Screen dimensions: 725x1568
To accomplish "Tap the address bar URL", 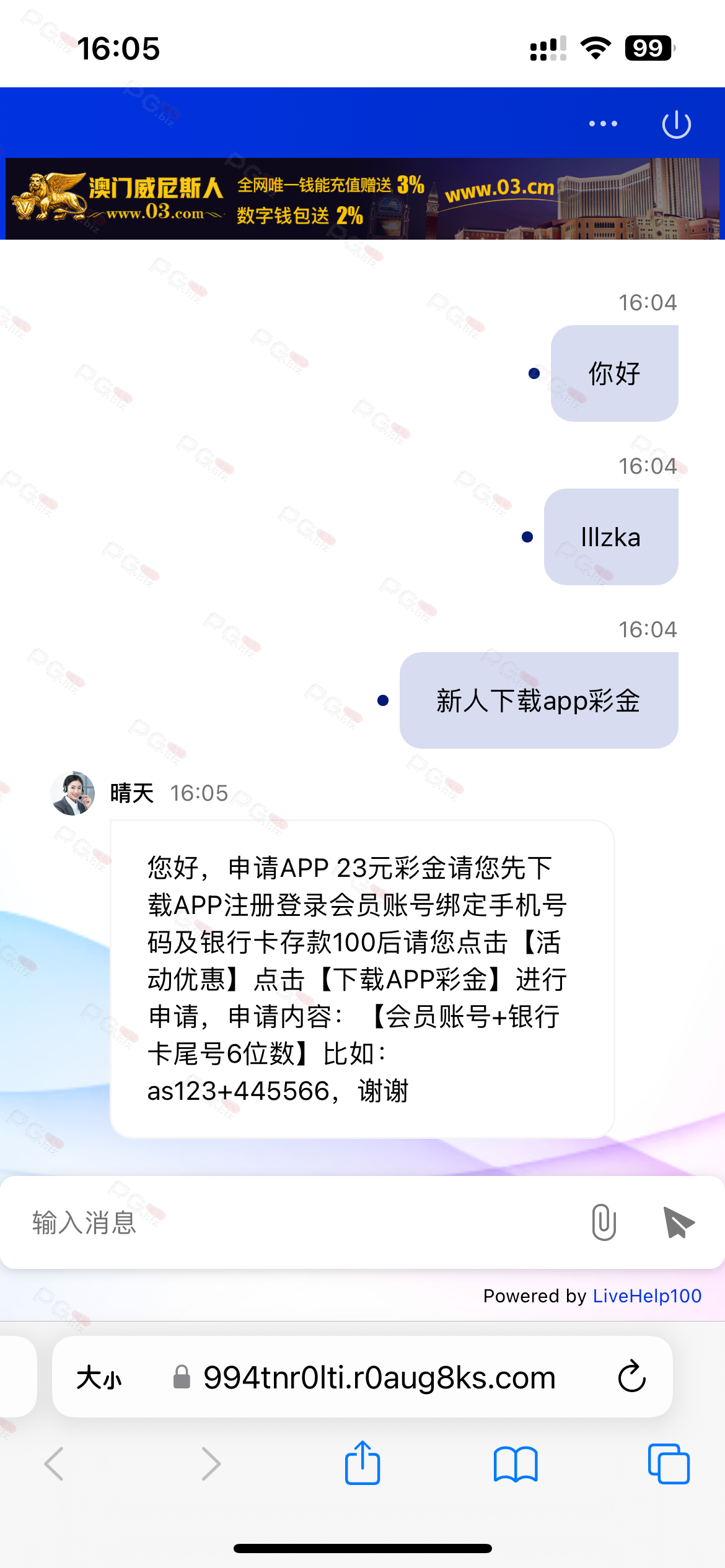I will click(379, 1378).
